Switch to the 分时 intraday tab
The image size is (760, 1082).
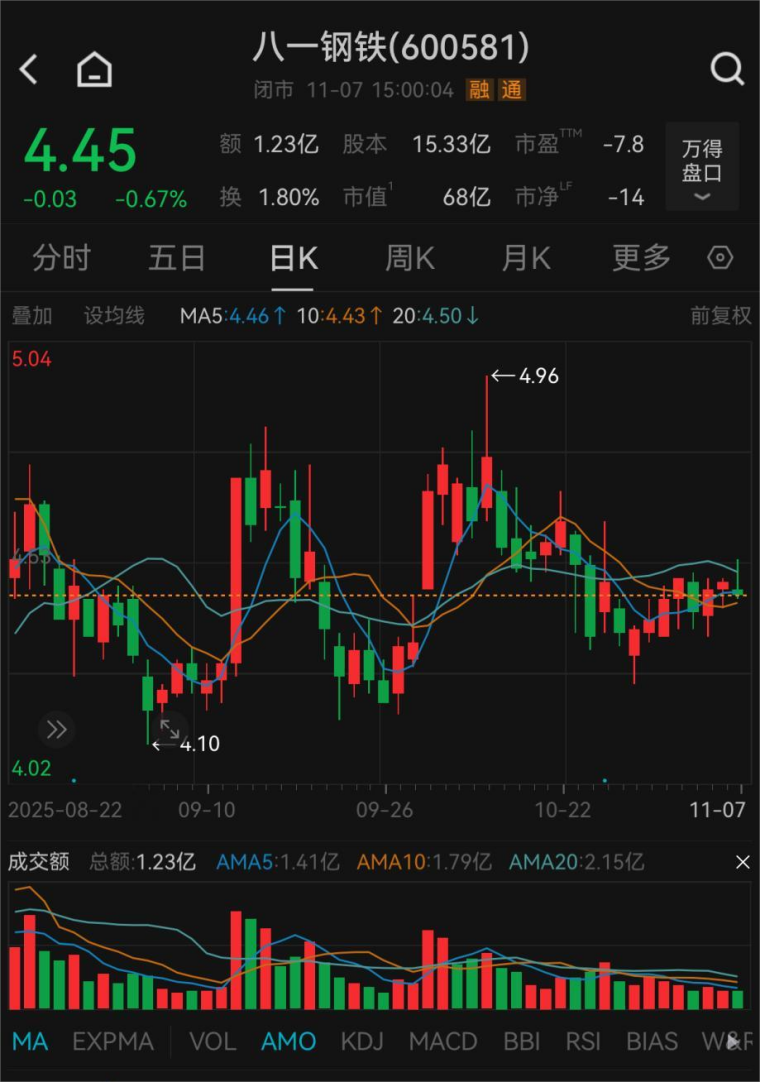[63, 257]
